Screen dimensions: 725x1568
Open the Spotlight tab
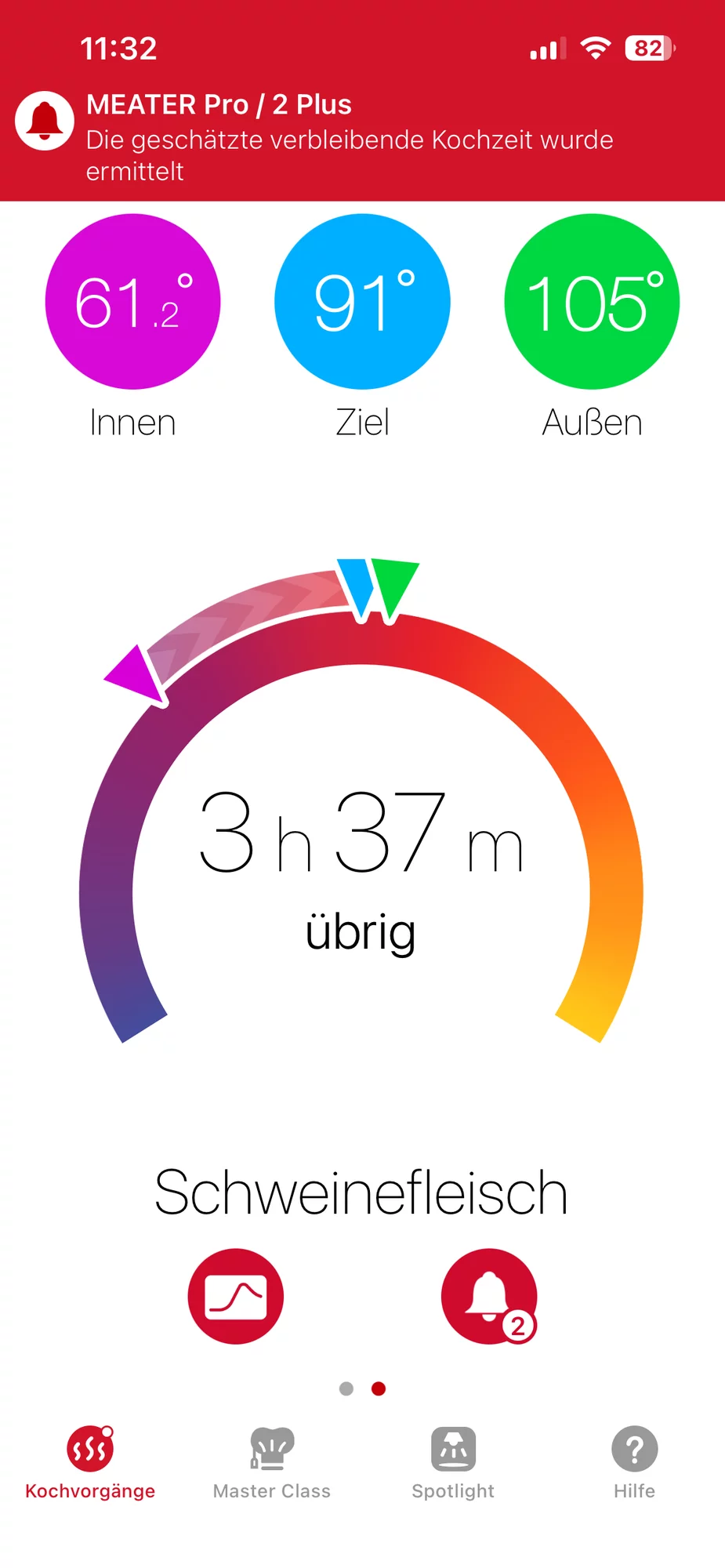(x=453, y=1463)
